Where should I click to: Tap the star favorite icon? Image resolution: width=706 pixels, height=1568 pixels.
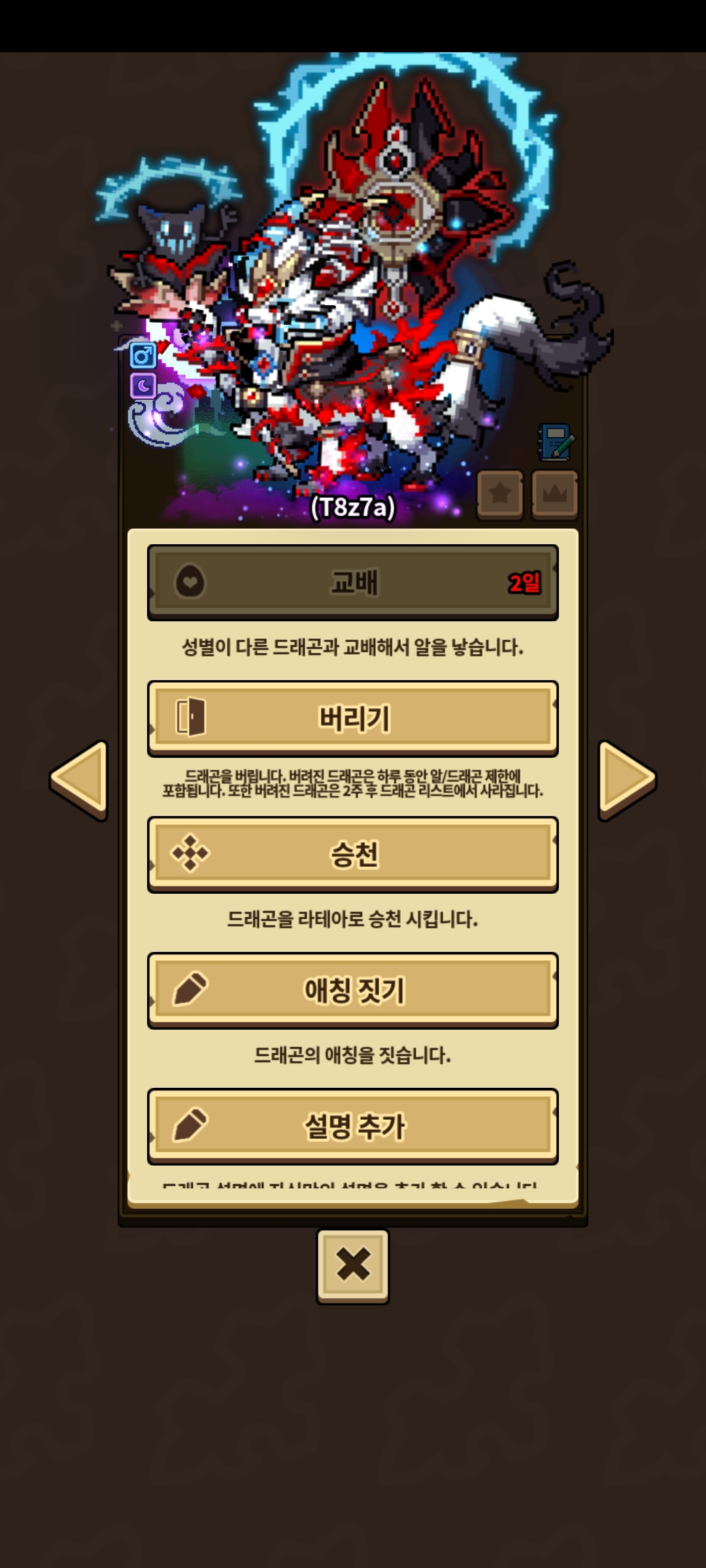pyautogui.click(x=500, y=494)
